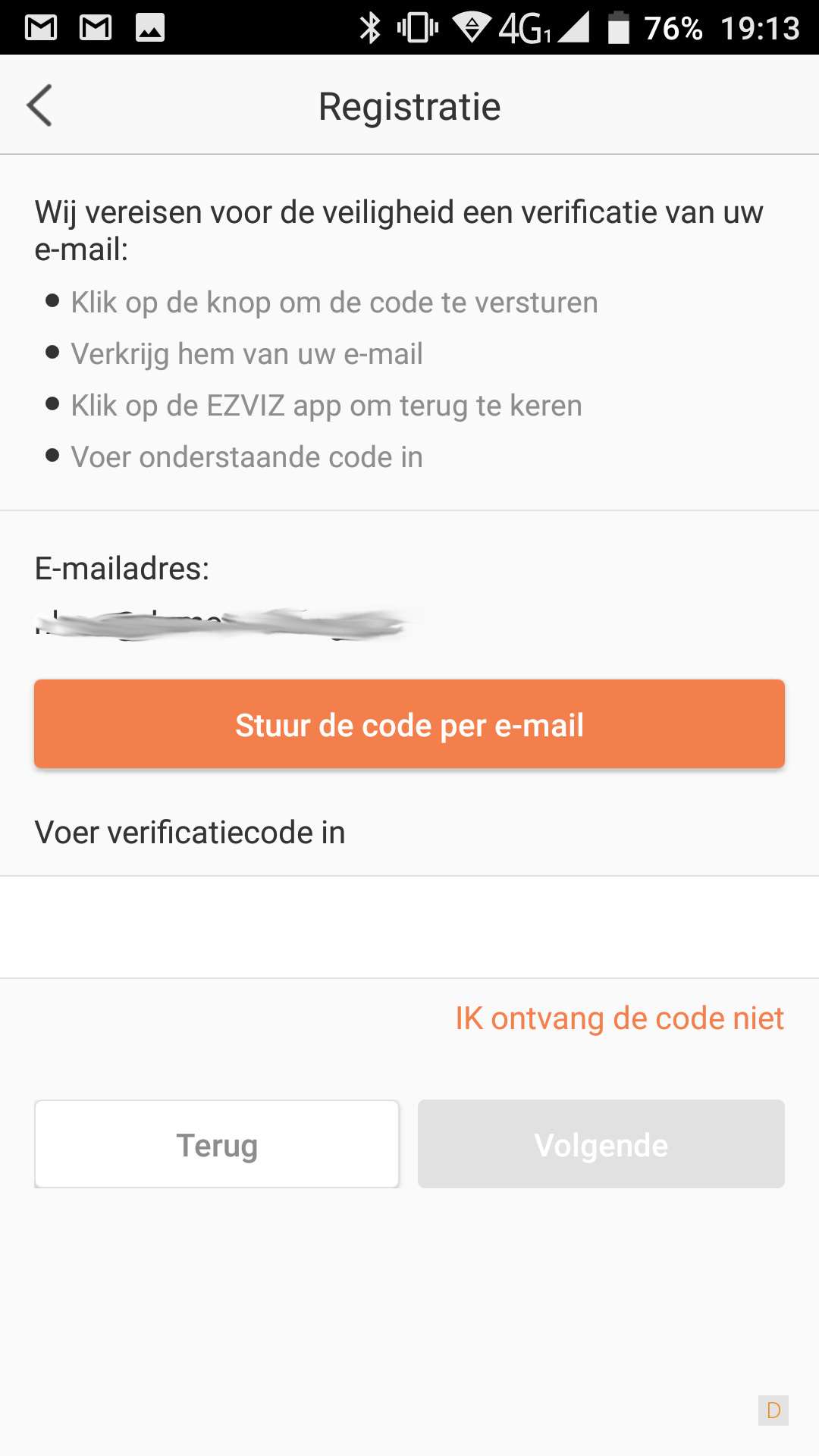
Task: Tap 'Stuur de code per e-mail' button
Action: click(409, 724)
